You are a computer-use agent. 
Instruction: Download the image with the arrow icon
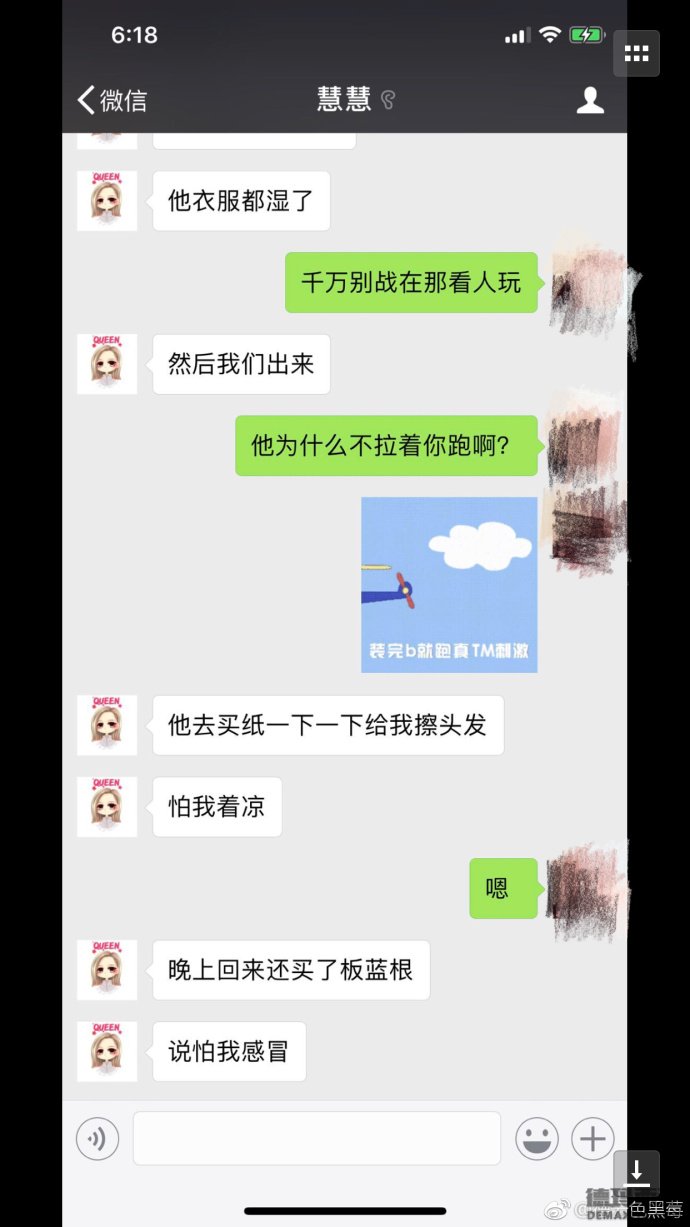pyautogui.click(x=636, y=1170)
